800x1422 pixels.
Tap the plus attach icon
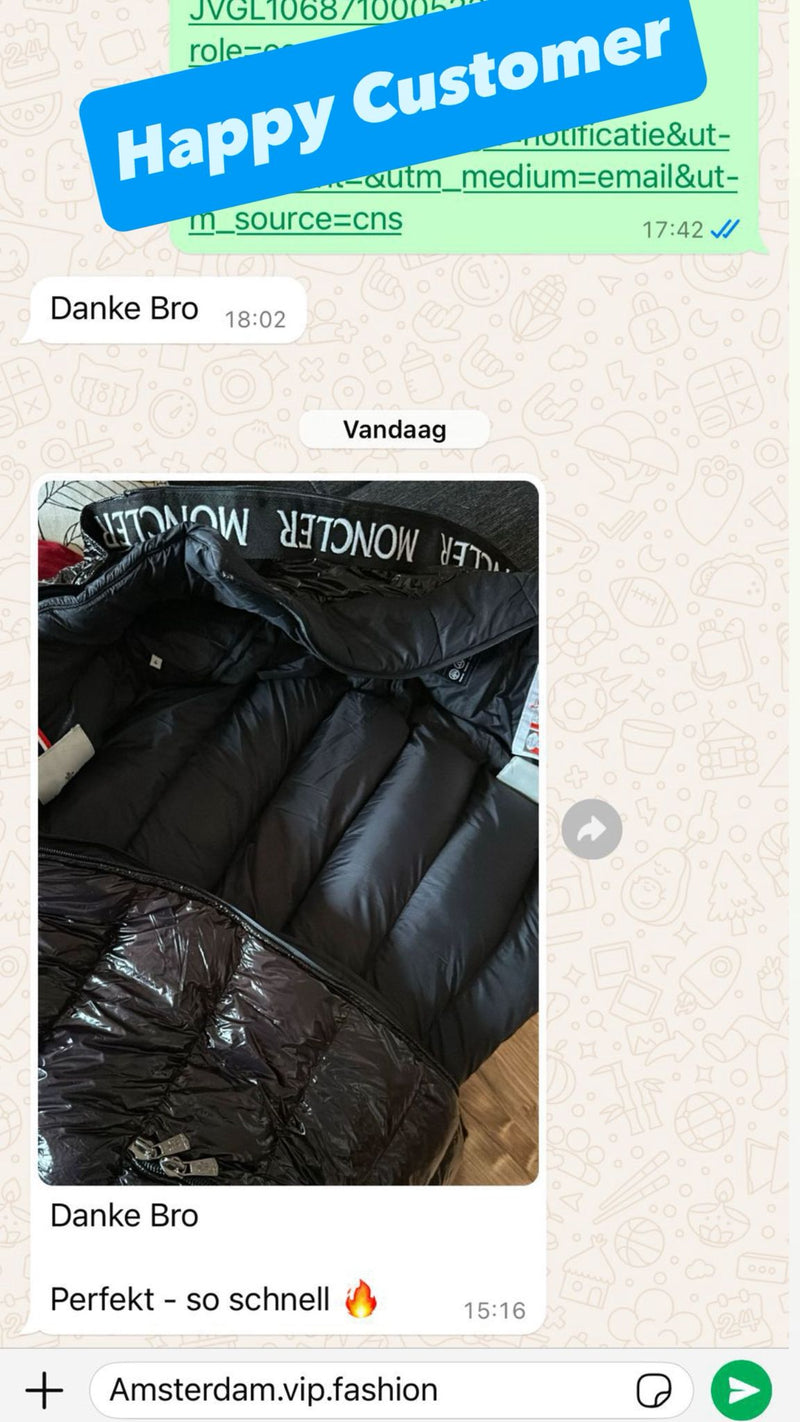pos(44,1390)
